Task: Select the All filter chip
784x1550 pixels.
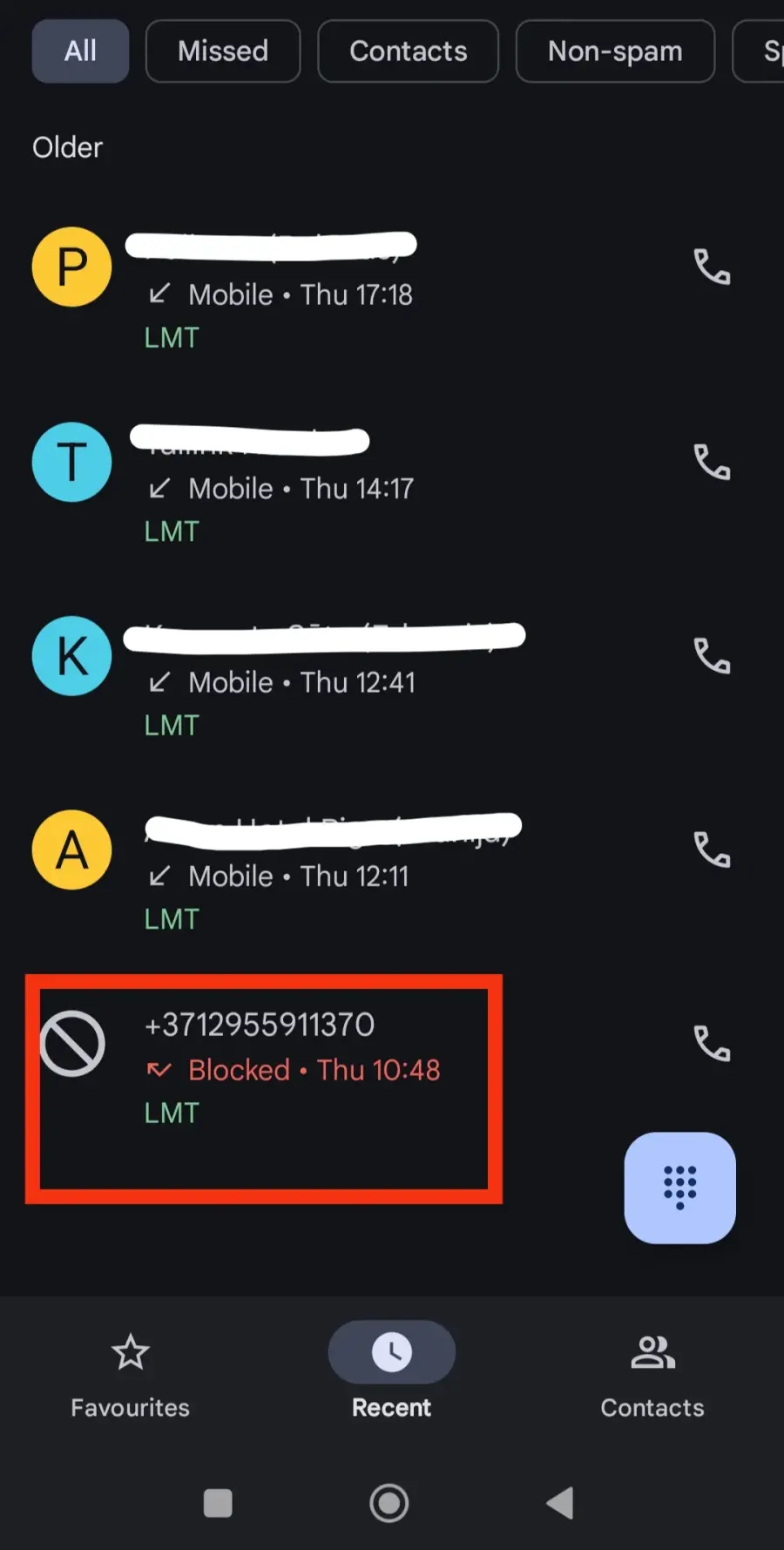Action: [x=80, y=51]
